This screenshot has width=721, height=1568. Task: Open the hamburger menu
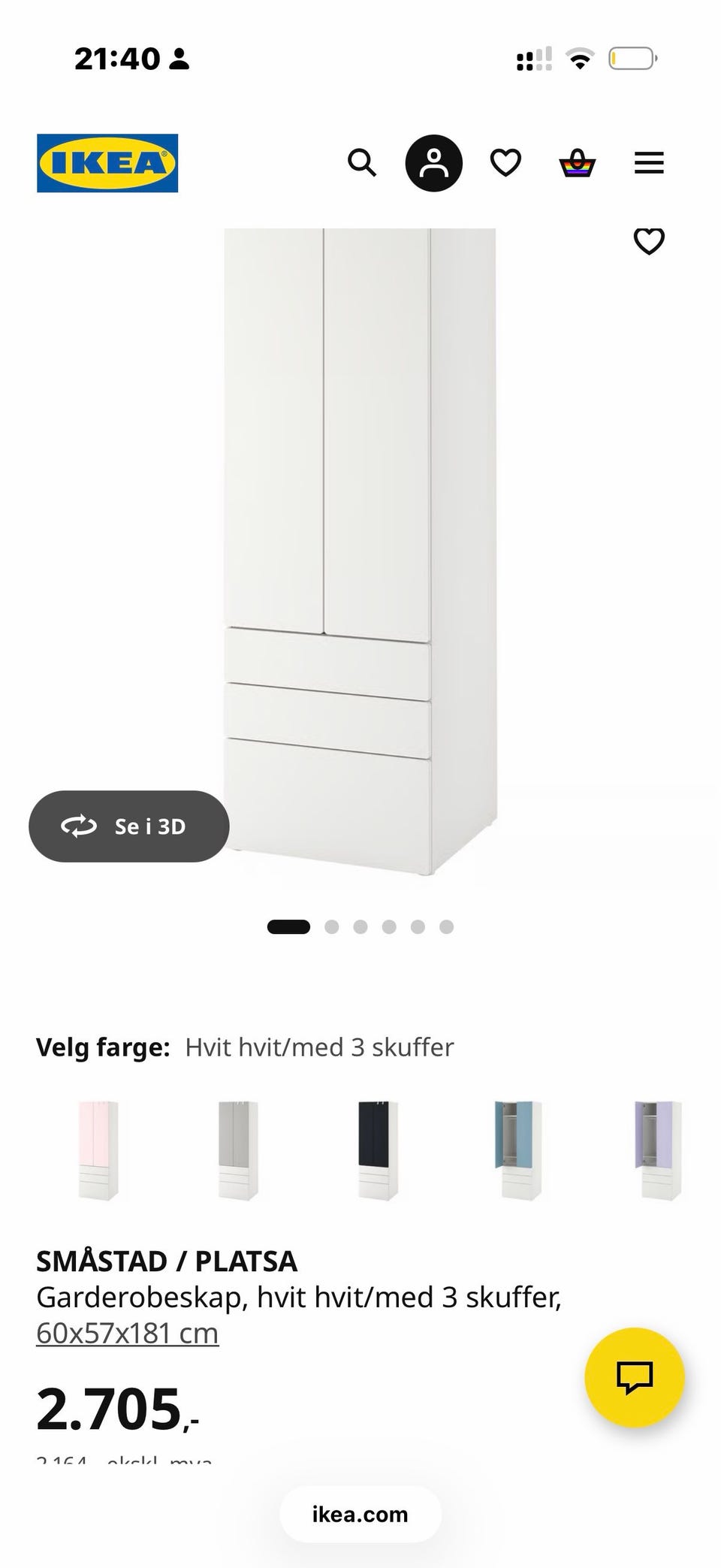[649, 163]
